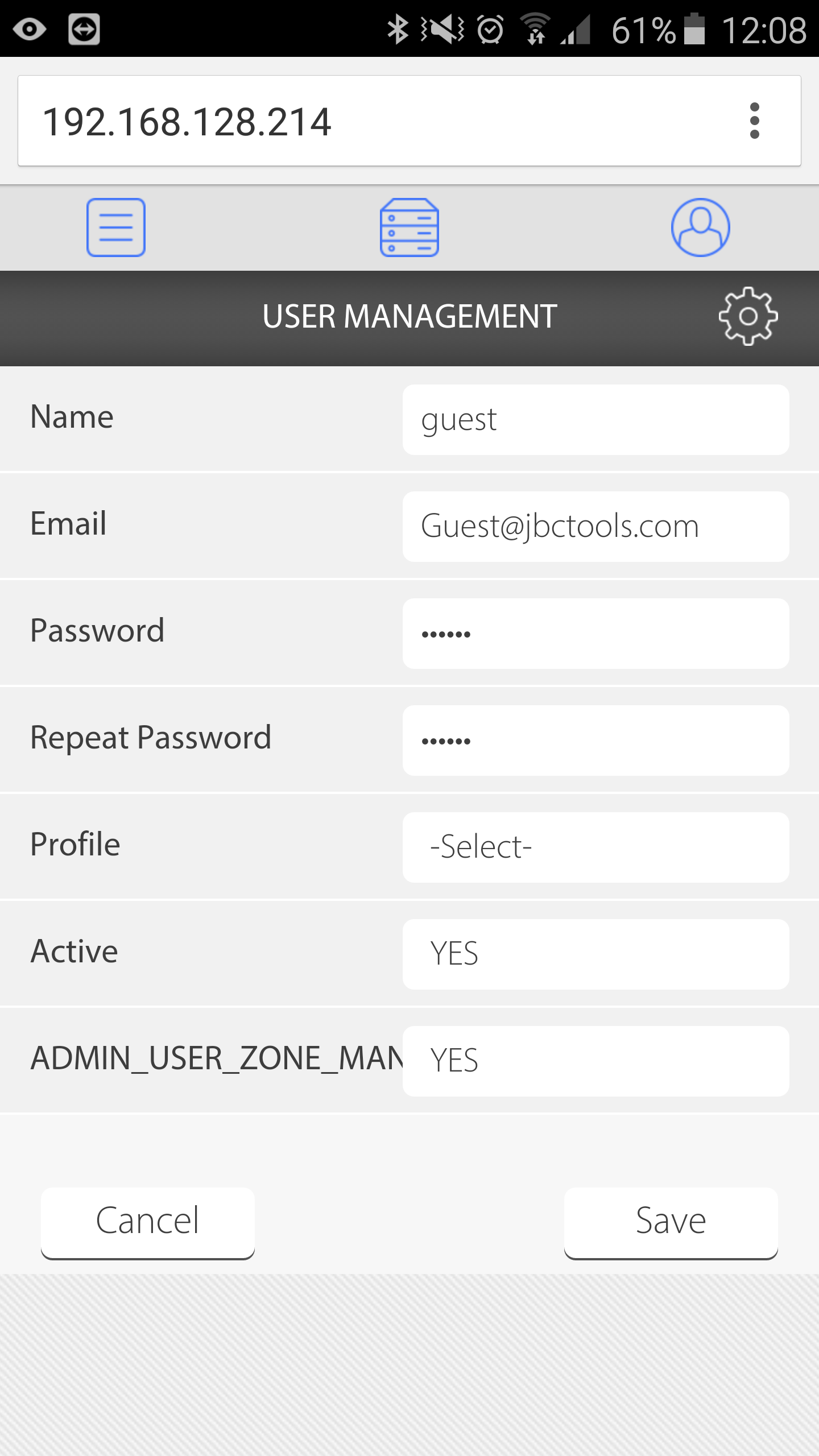819x1456 pixels.
Task: Open the overflow menu in address bar
Action: click(x=754, y=121)
